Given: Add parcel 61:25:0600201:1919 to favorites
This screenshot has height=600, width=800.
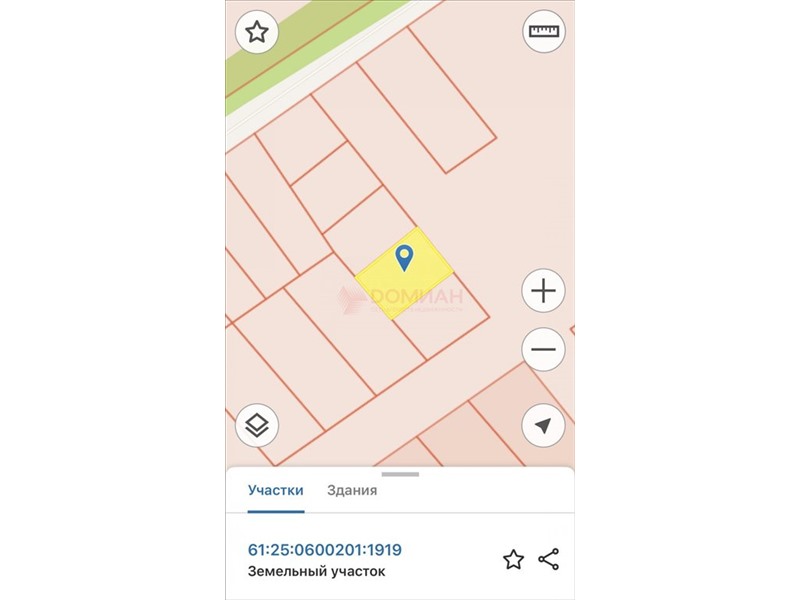Looking at the screenshot, I should (513, 560).
